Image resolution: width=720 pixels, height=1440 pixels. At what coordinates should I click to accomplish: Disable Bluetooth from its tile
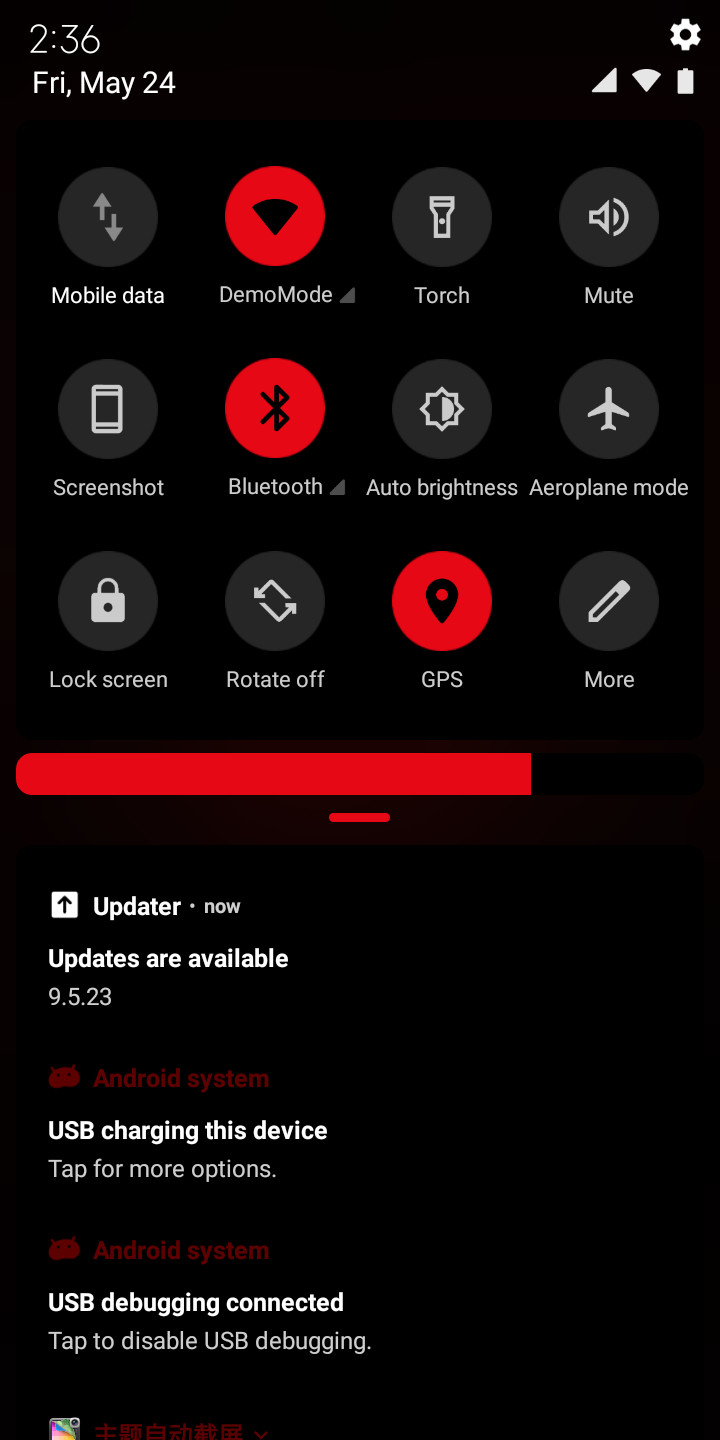pyautogui.click(x=275, y=409)
